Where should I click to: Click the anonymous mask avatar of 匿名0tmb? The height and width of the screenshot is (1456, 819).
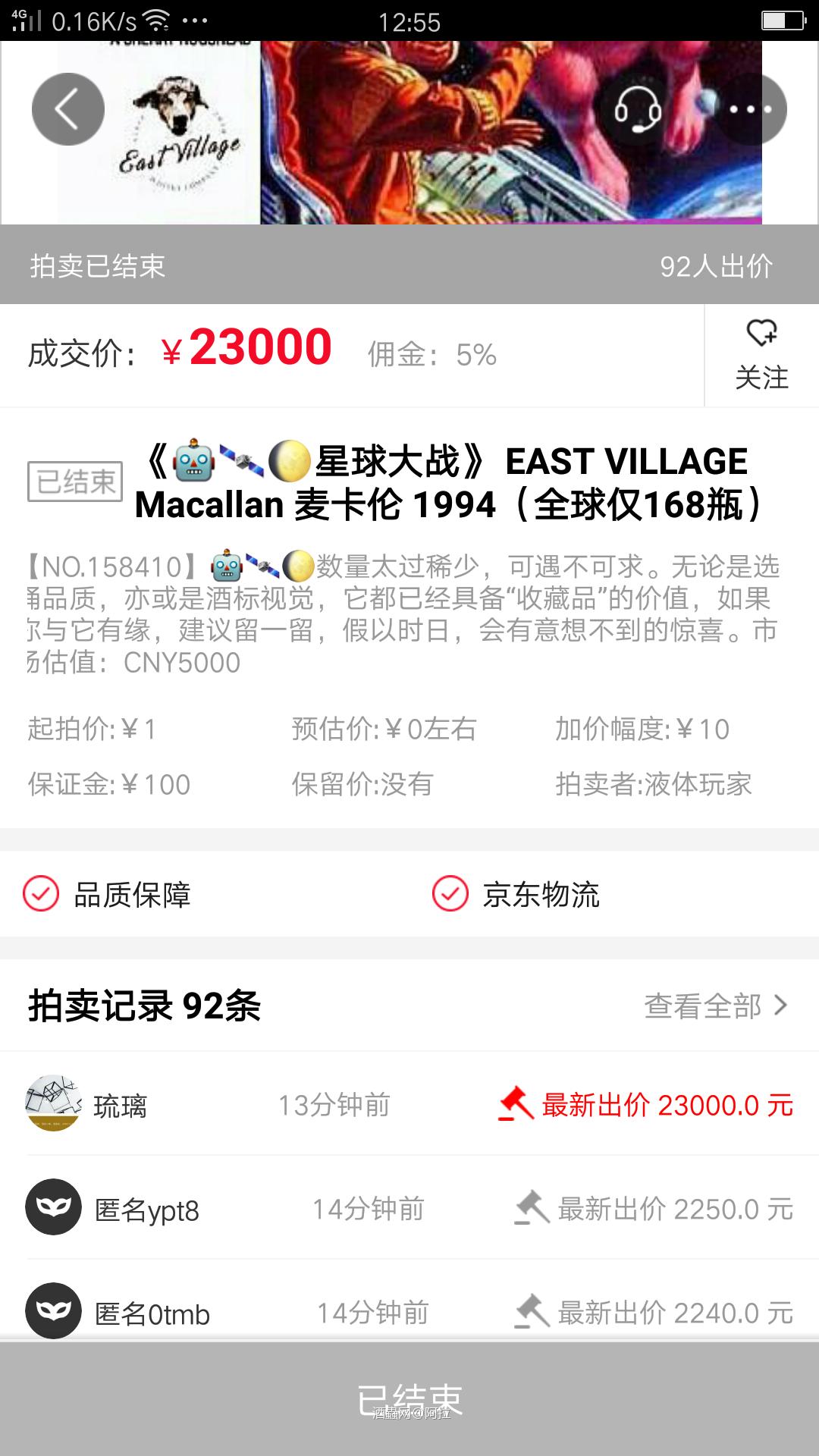pos(53,1312)
